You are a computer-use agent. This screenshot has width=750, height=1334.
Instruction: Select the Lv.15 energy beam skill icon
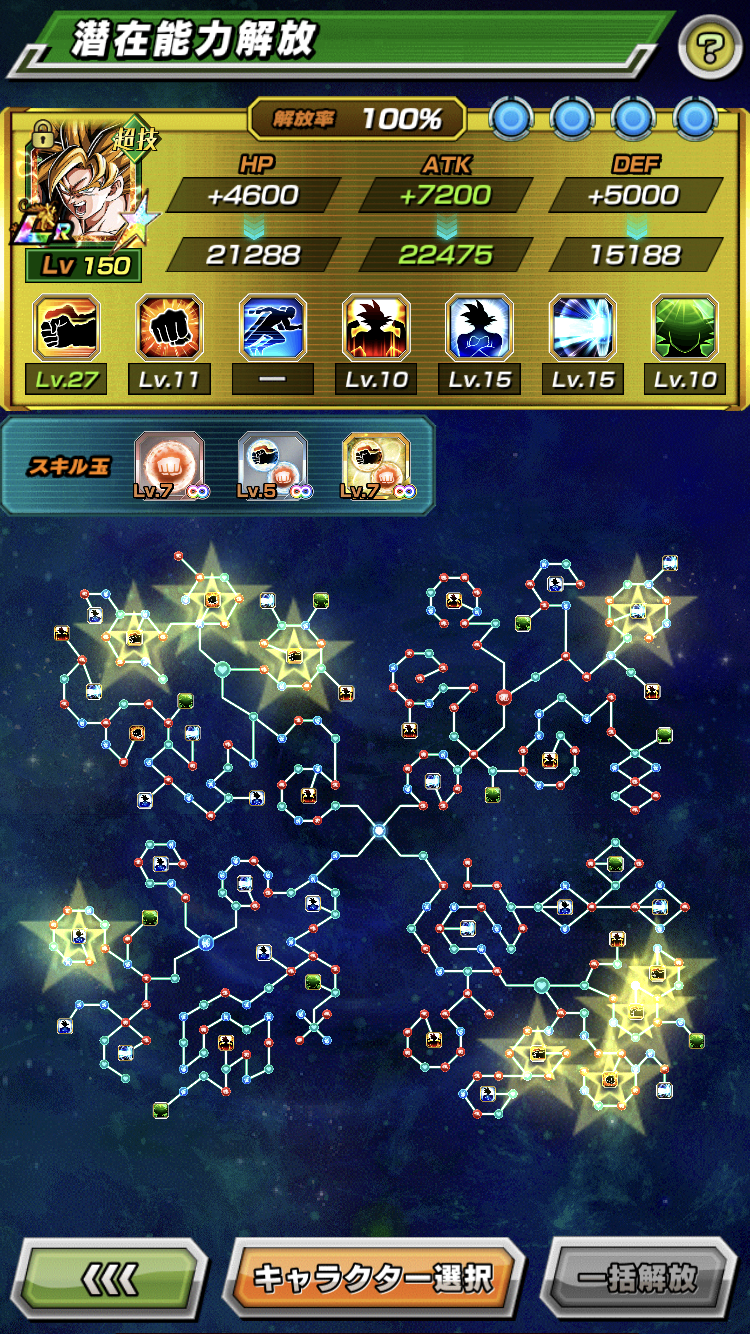pos(582,327)
